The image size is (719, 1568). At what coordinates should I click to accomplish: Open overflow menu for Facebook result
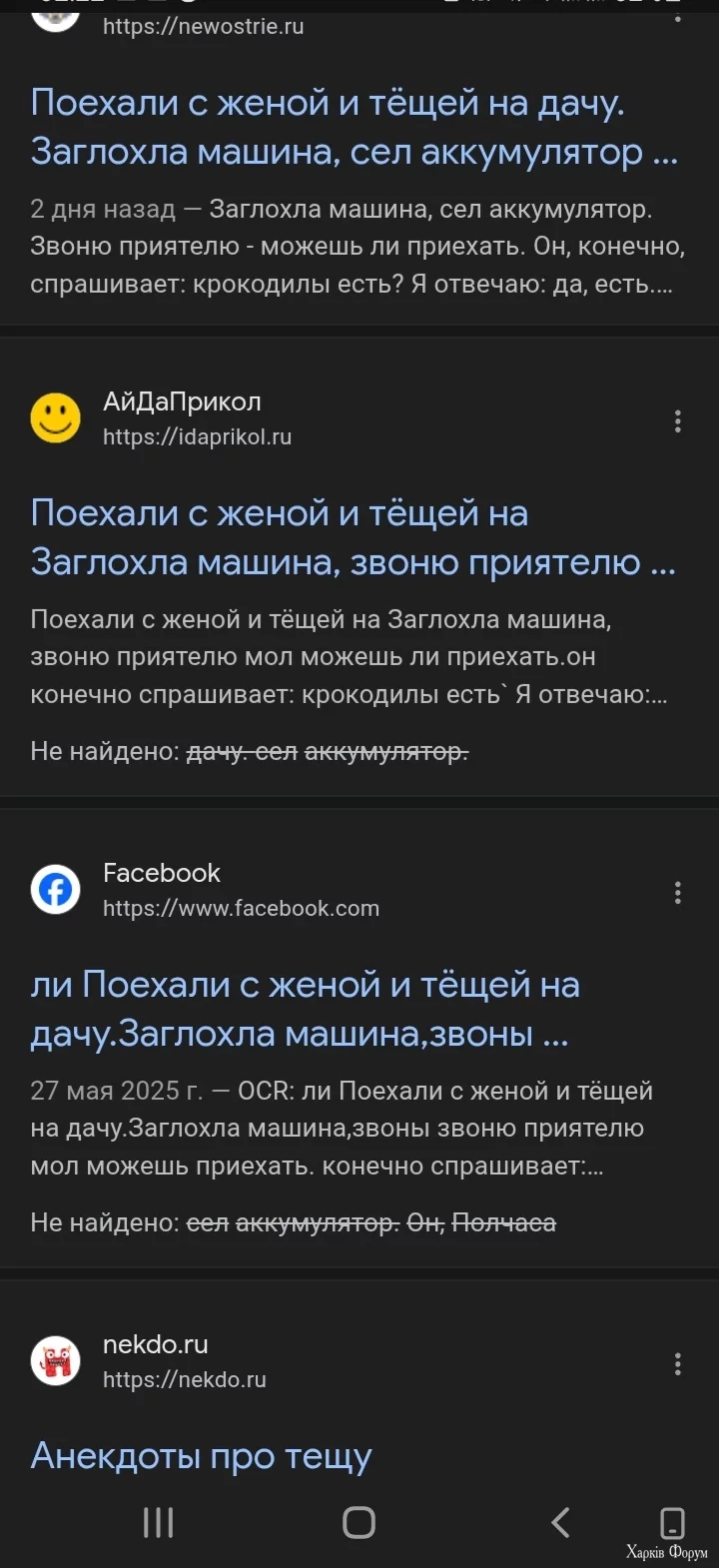tap(678, 892)
